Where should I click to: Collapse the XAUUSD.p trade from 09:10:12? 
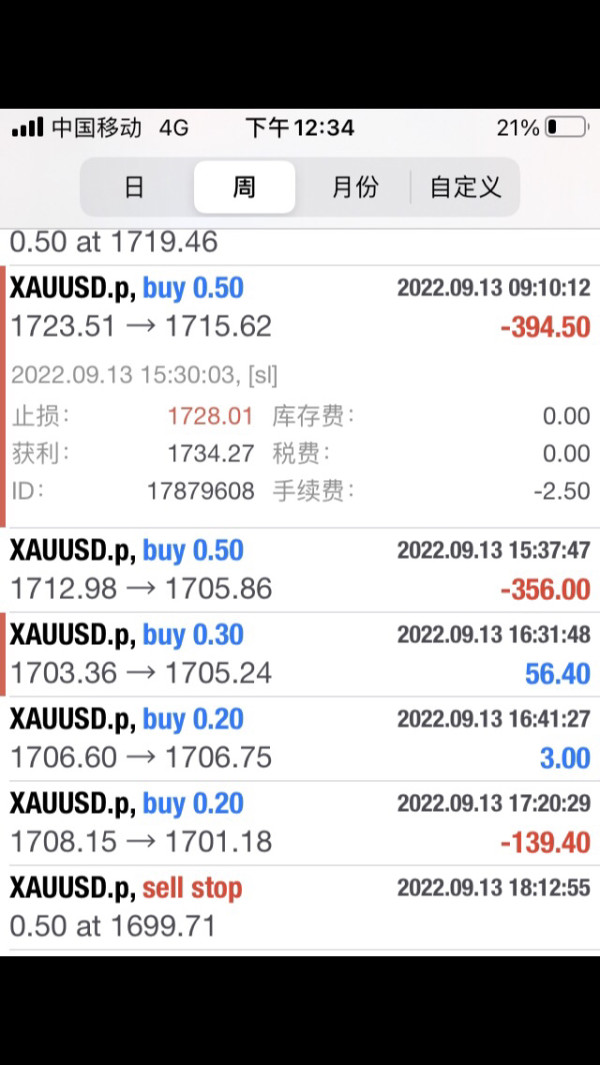300,307
